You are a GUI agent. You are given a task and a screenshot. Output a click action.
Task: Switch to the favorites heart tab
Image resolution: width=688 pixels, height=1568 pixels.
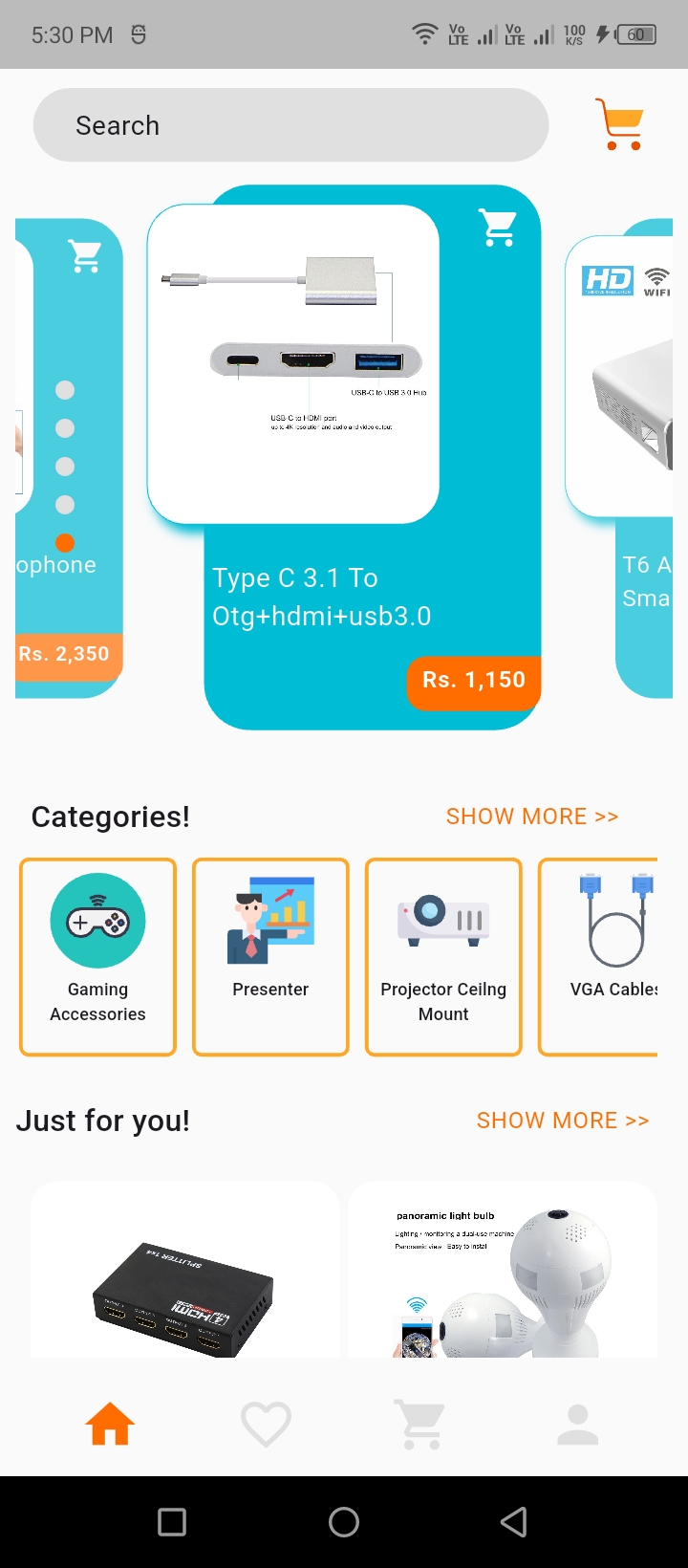(266, 1425)
